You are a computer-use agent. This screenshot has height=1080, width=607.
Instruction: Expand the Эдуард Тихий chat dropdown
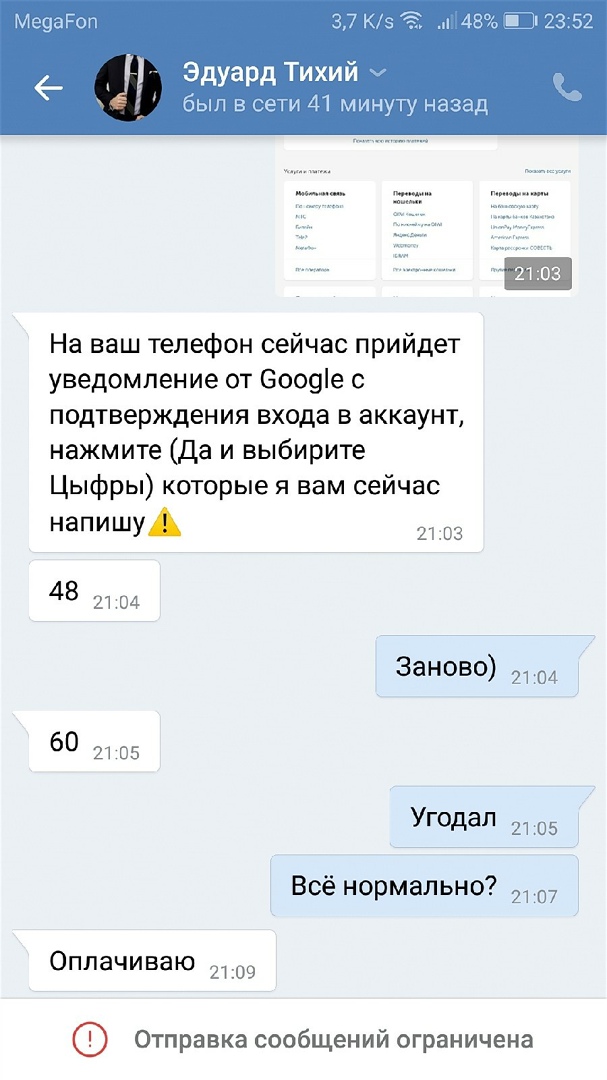[x=377, y=73]
